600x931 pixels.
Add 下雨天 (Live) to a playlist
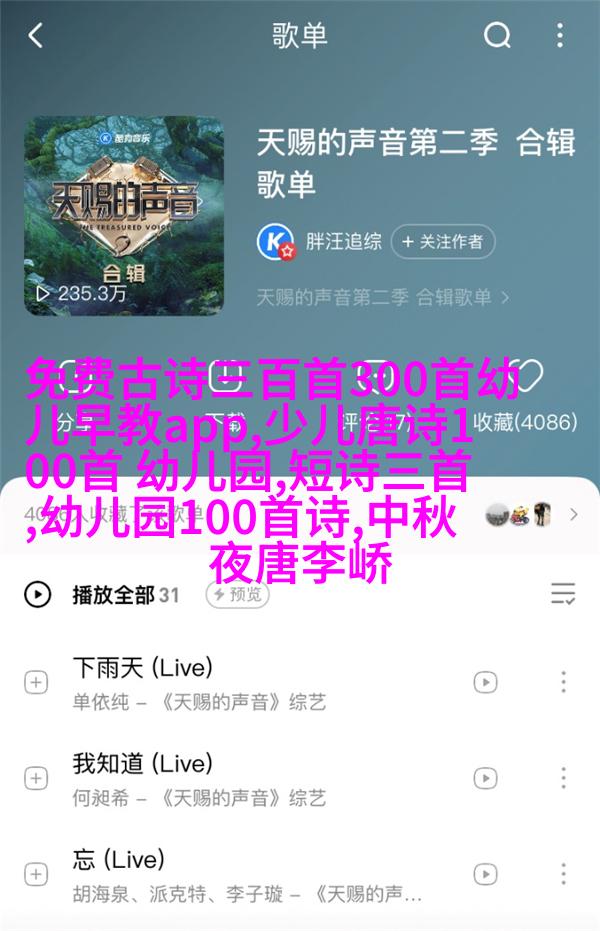pyautogui.click(x=36, y=682)
